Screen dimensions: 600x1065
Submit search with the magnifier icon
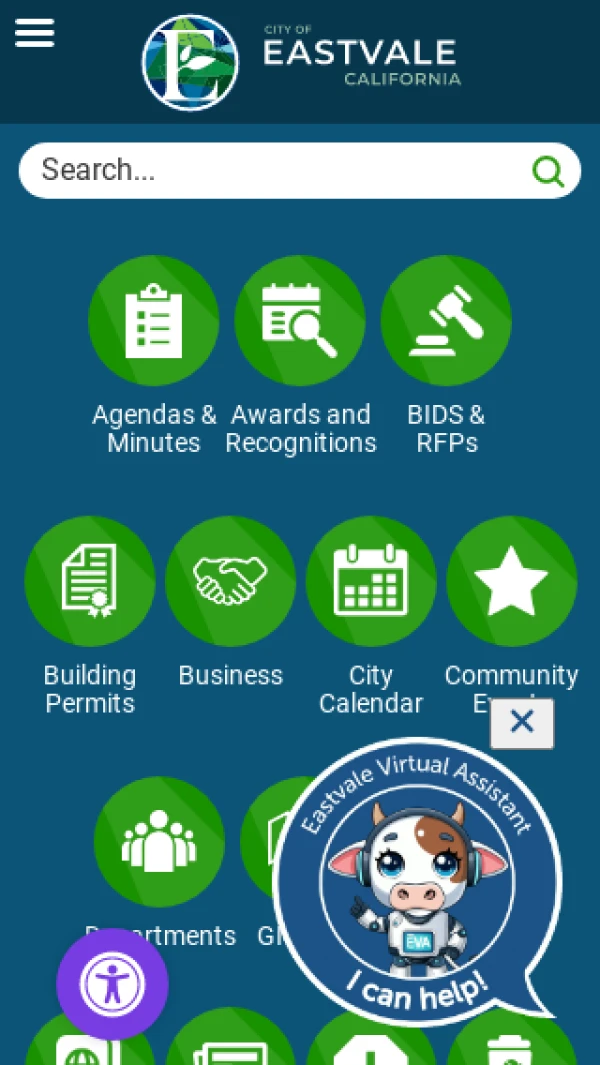tap(548, 171)
